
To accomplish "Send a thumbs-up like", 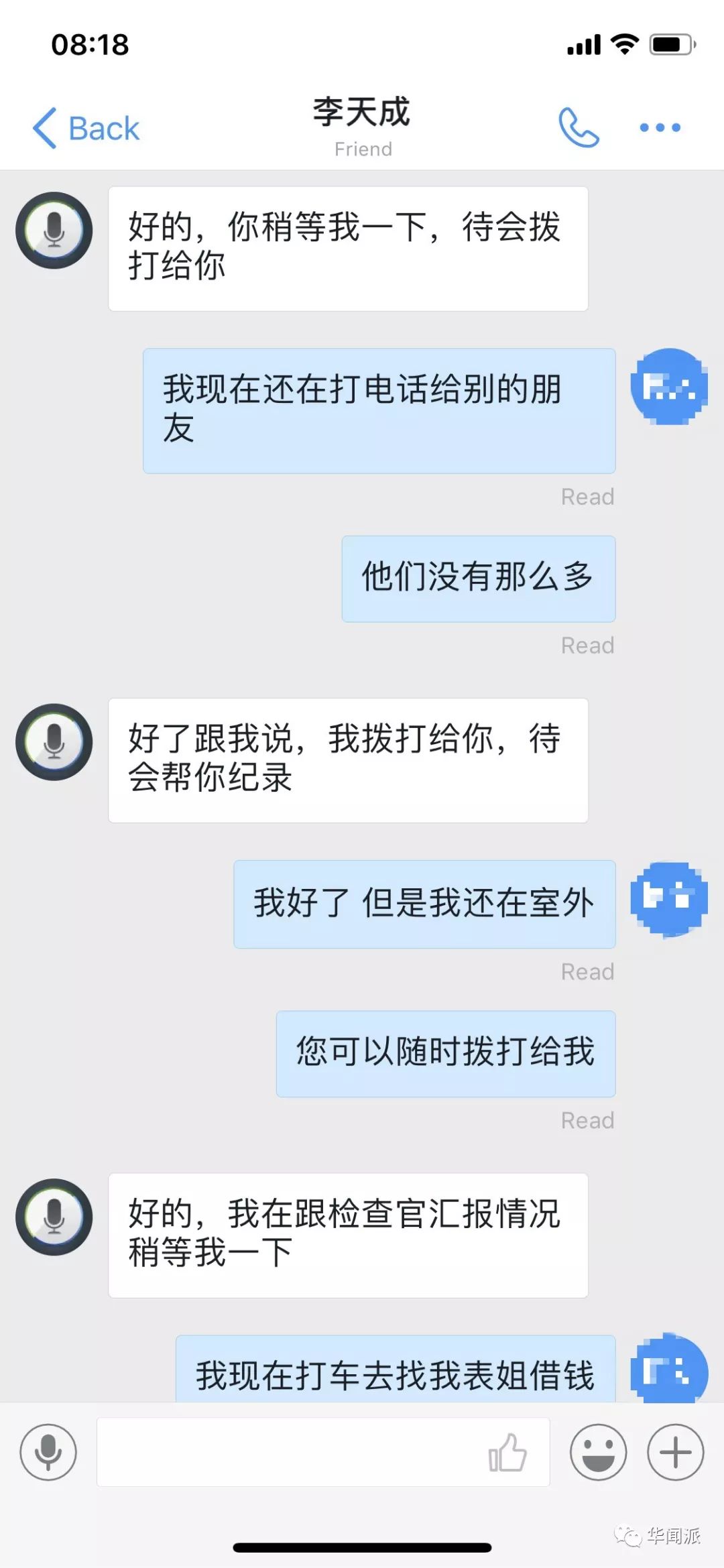I will click(507, 1453).
